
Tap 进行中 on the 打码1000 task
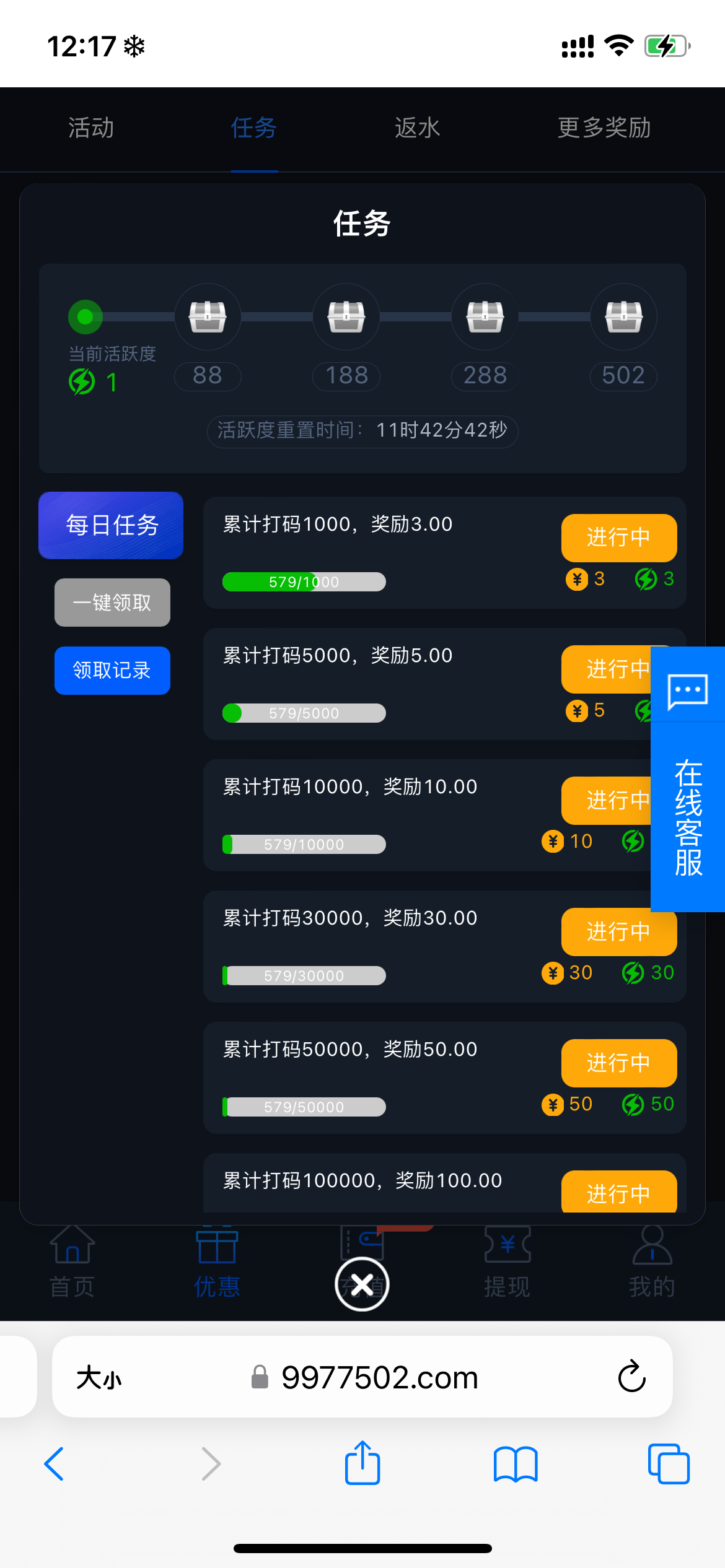click(x=618, y=538)
